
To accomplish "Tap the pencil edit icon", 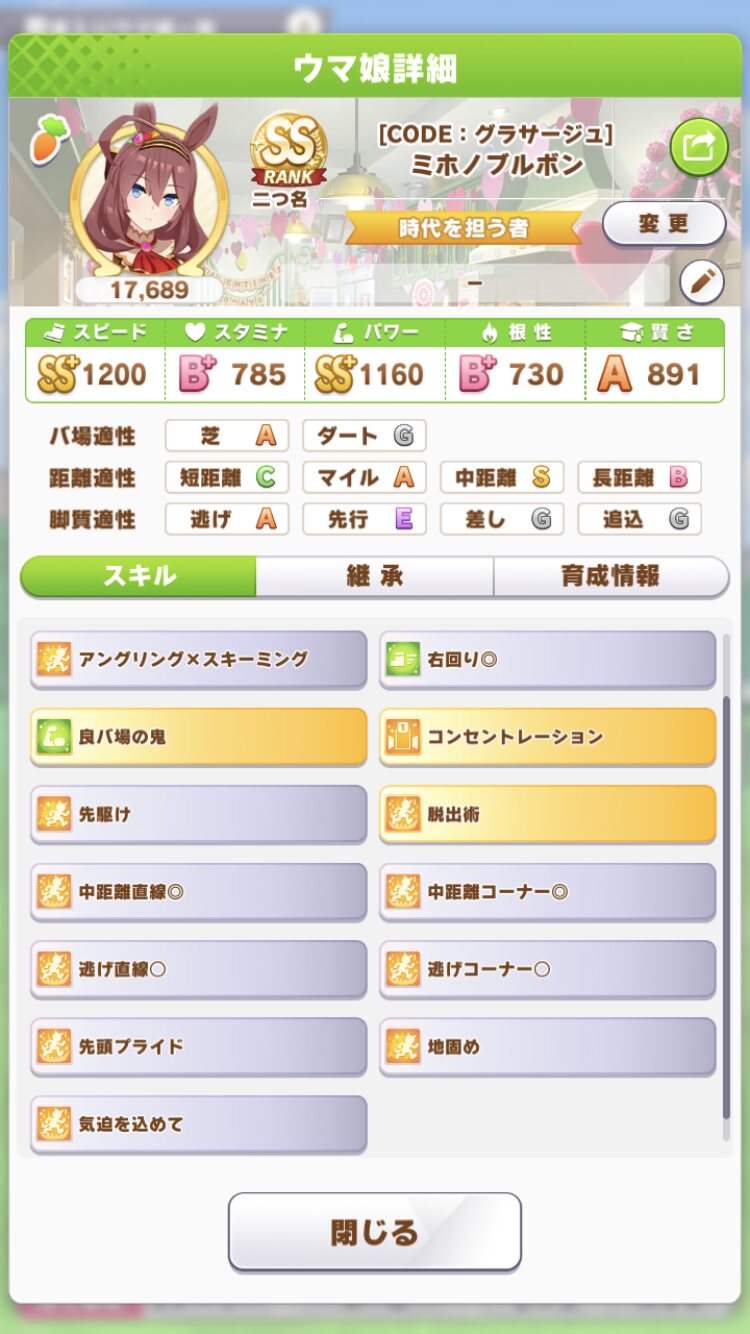I will 701,283.
